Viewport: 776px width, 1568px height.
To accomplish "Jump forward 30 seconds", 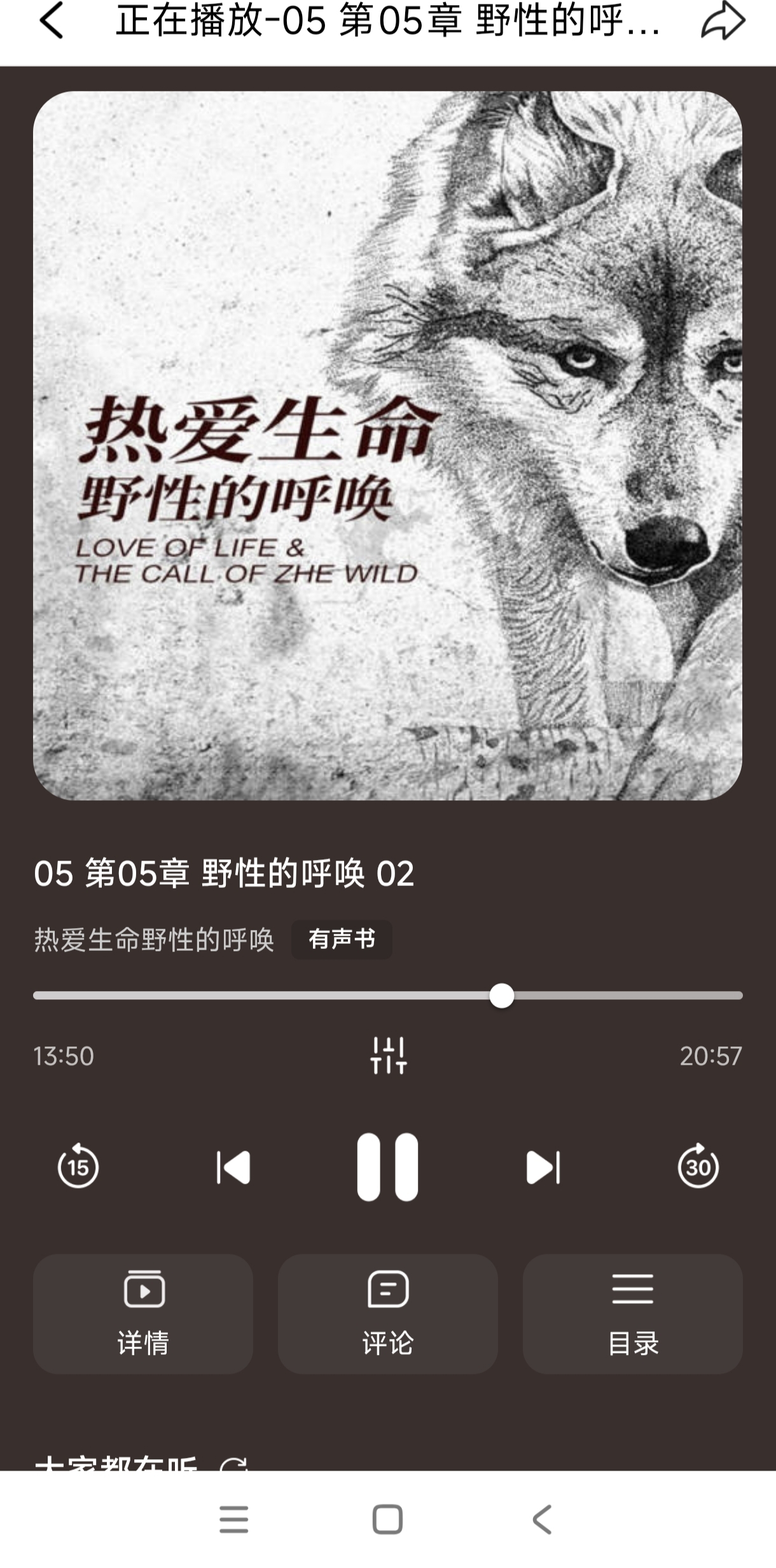I will coord(698,1166).
